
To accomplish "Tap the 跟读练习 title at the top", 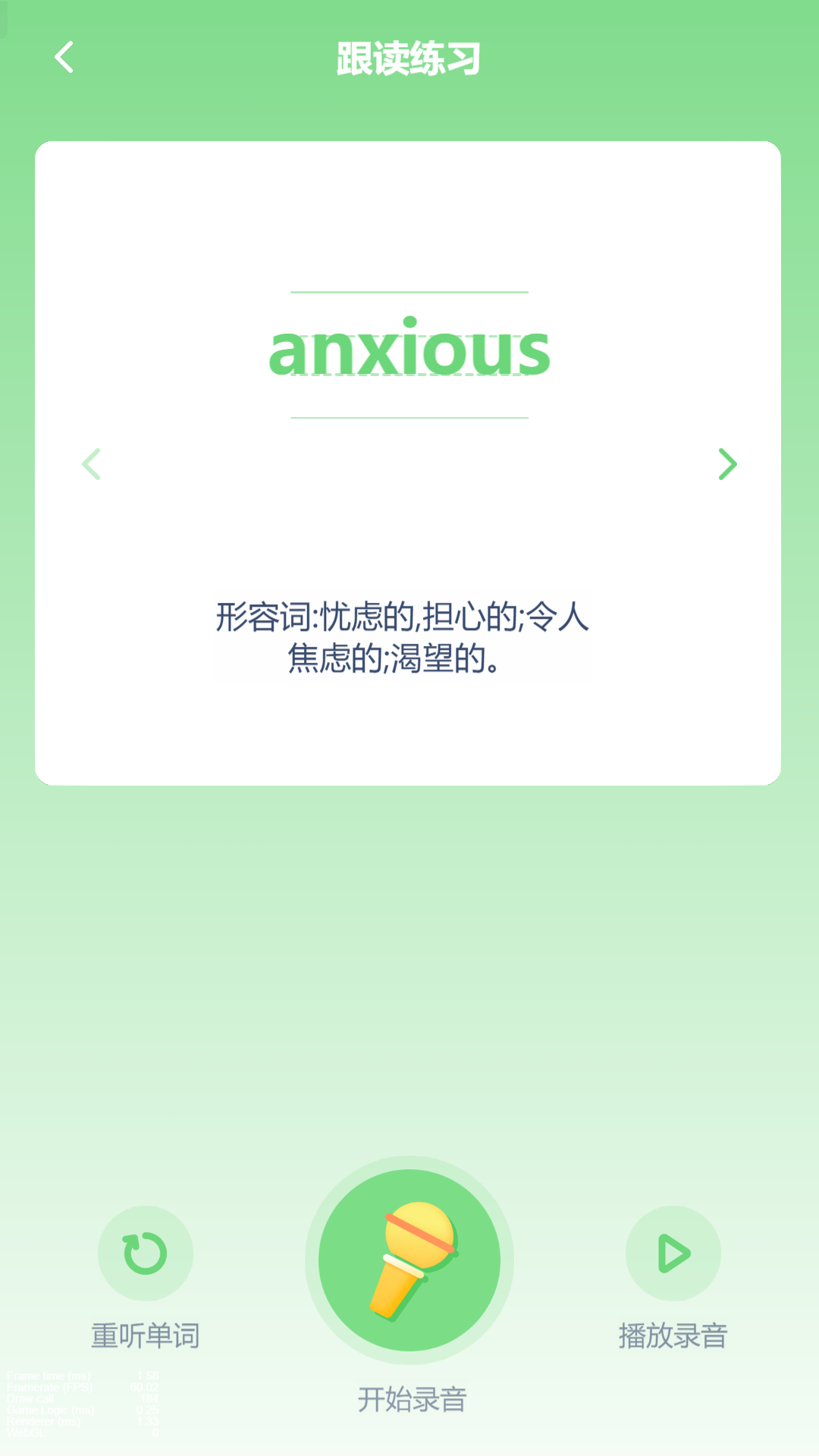I will coord(409,58).
